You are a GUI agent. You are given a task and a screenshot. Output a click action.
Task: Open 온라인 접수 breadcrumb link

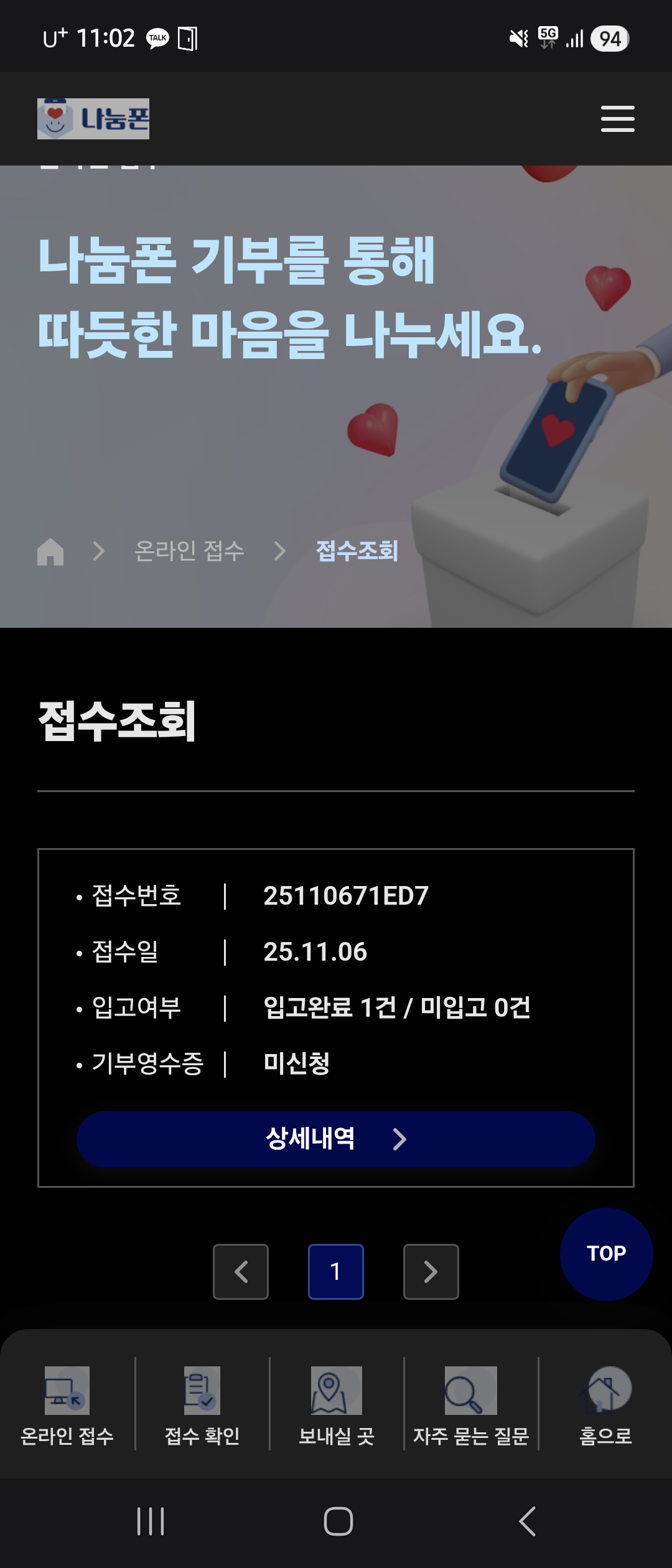coord(189,551)
